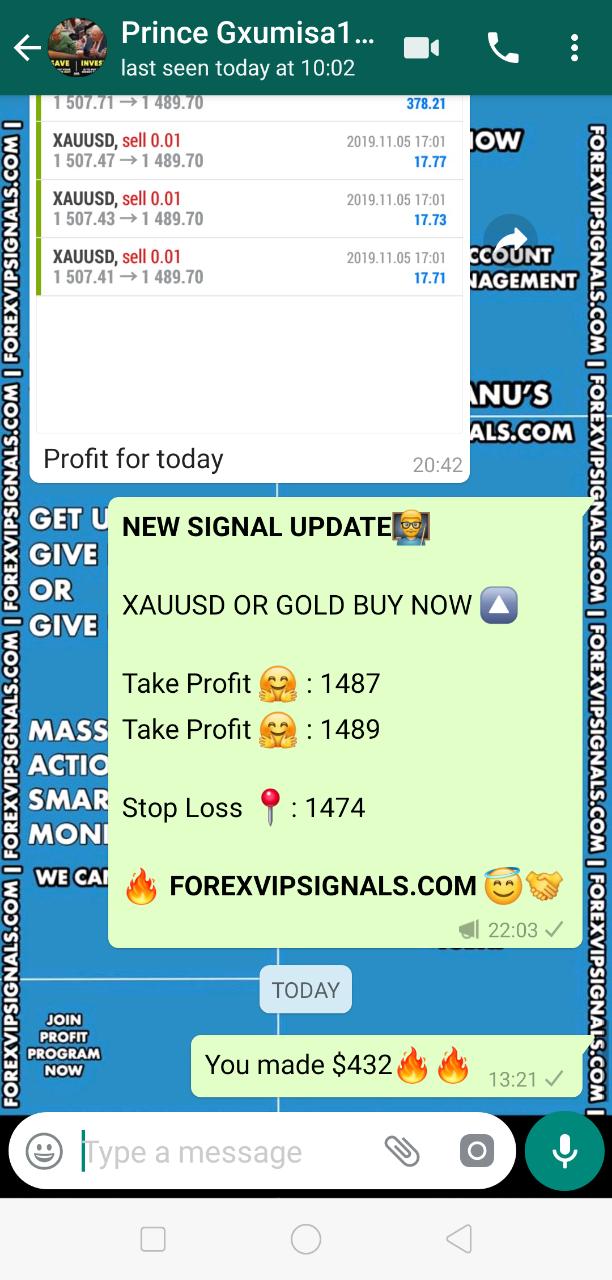Open Prince Gxumisa1's contact info

pos(247,47)
